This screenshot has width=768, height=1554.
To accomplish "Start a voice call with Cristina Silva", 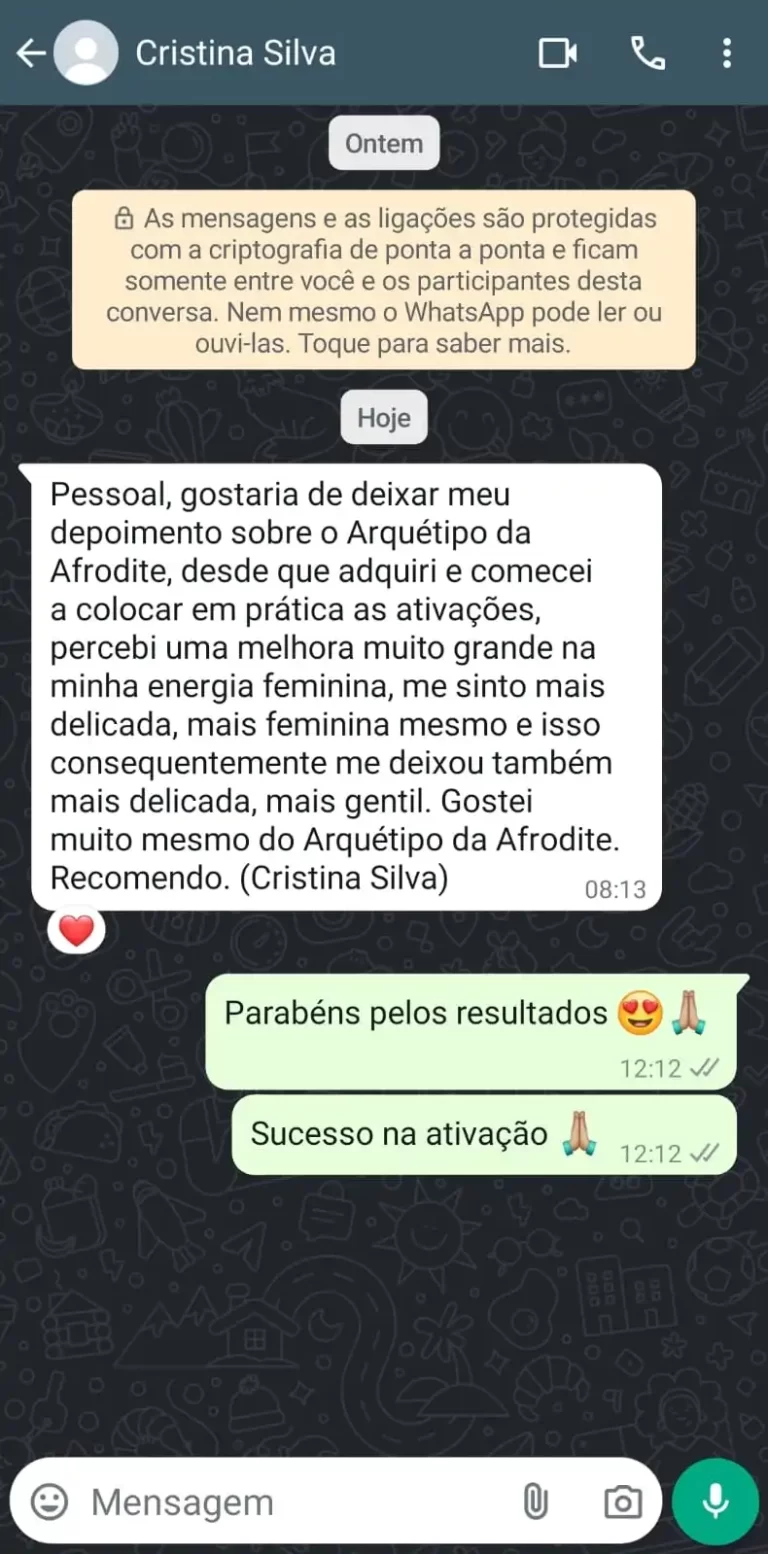I will 648,52.
